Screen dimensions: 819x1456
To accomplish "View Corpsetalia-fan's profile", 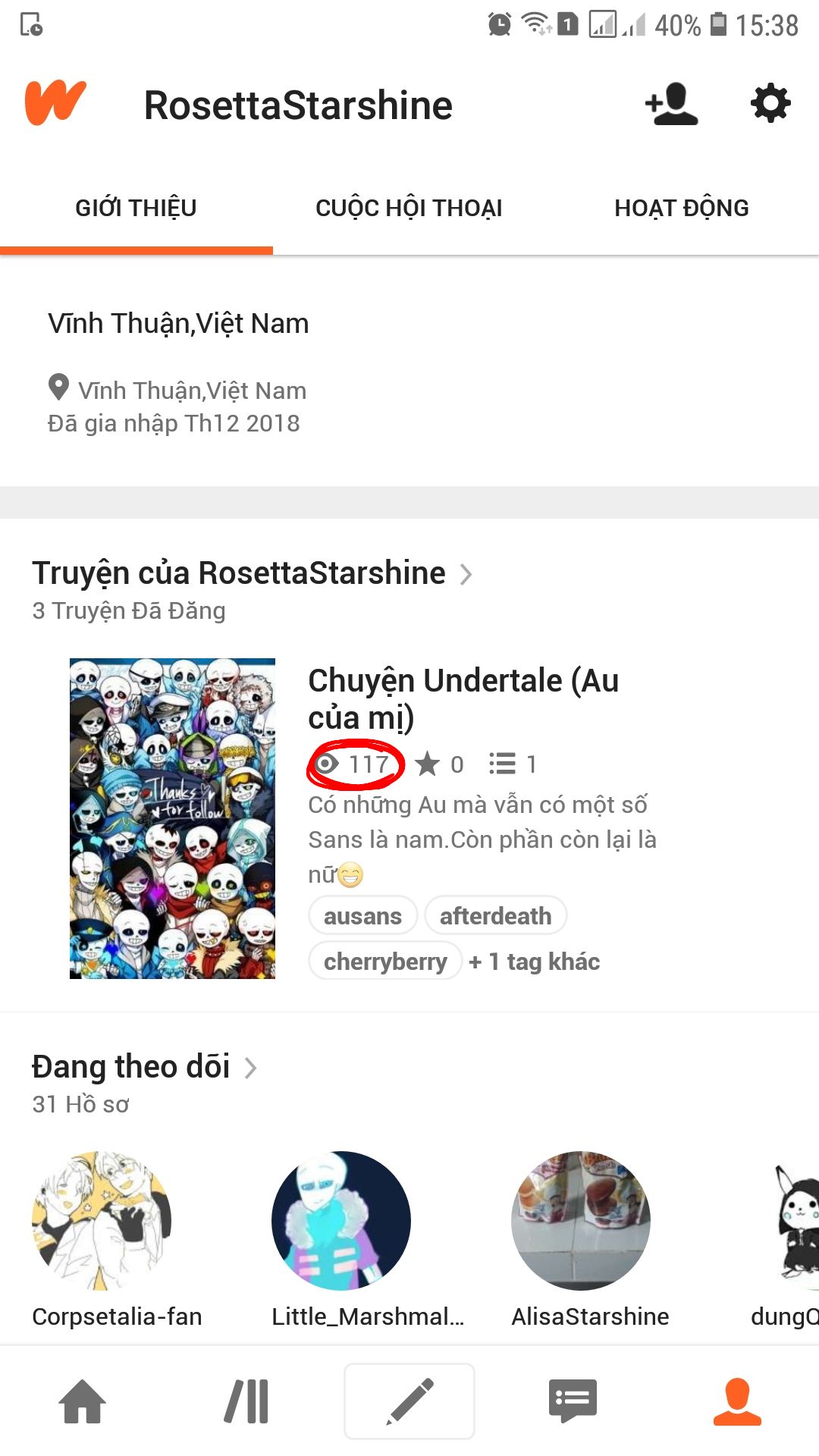I will click(x=117, y=1239).
